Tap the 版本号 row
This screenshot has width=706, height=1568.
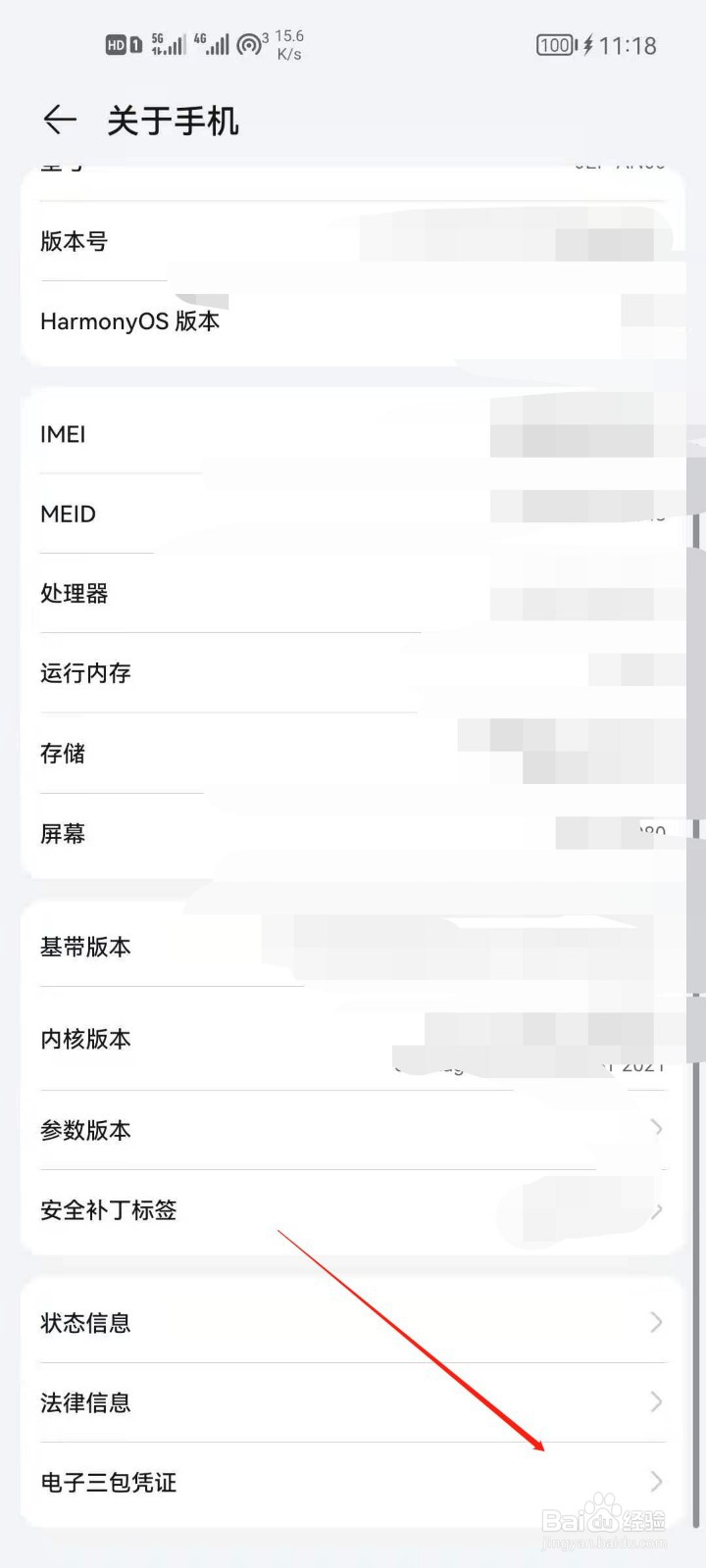pyautogui.click(x=353, y=241)
